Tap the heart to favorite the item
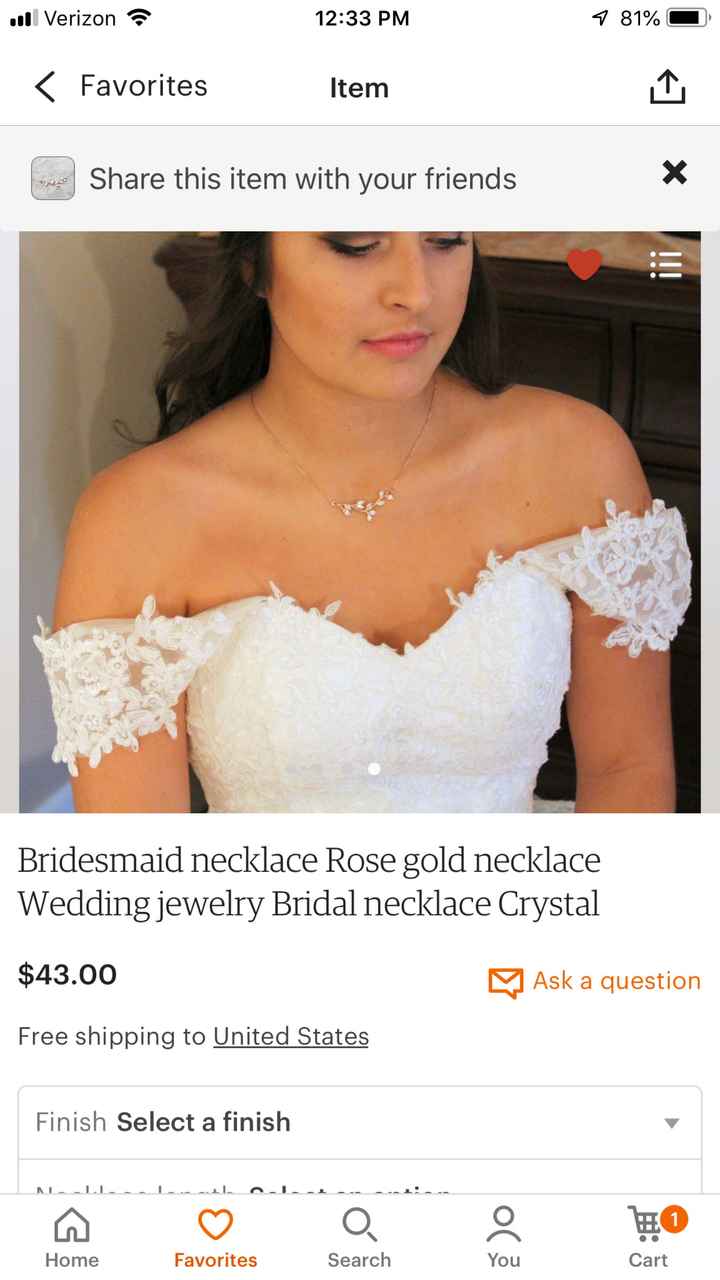The image size is (720, 1280). click(584, 264)
